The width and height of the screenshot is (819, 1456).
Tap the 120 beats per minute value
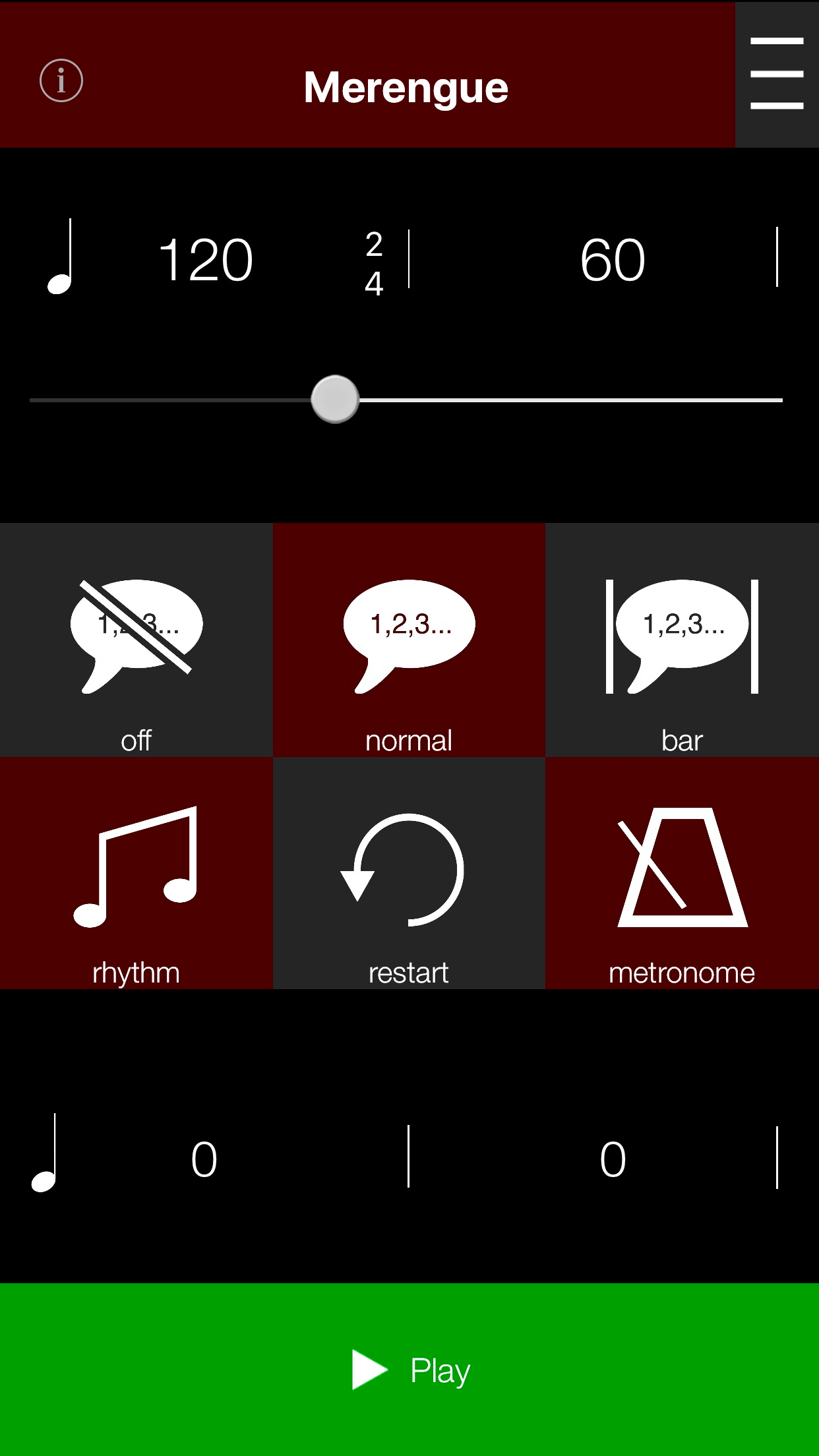tap(206, 260)
